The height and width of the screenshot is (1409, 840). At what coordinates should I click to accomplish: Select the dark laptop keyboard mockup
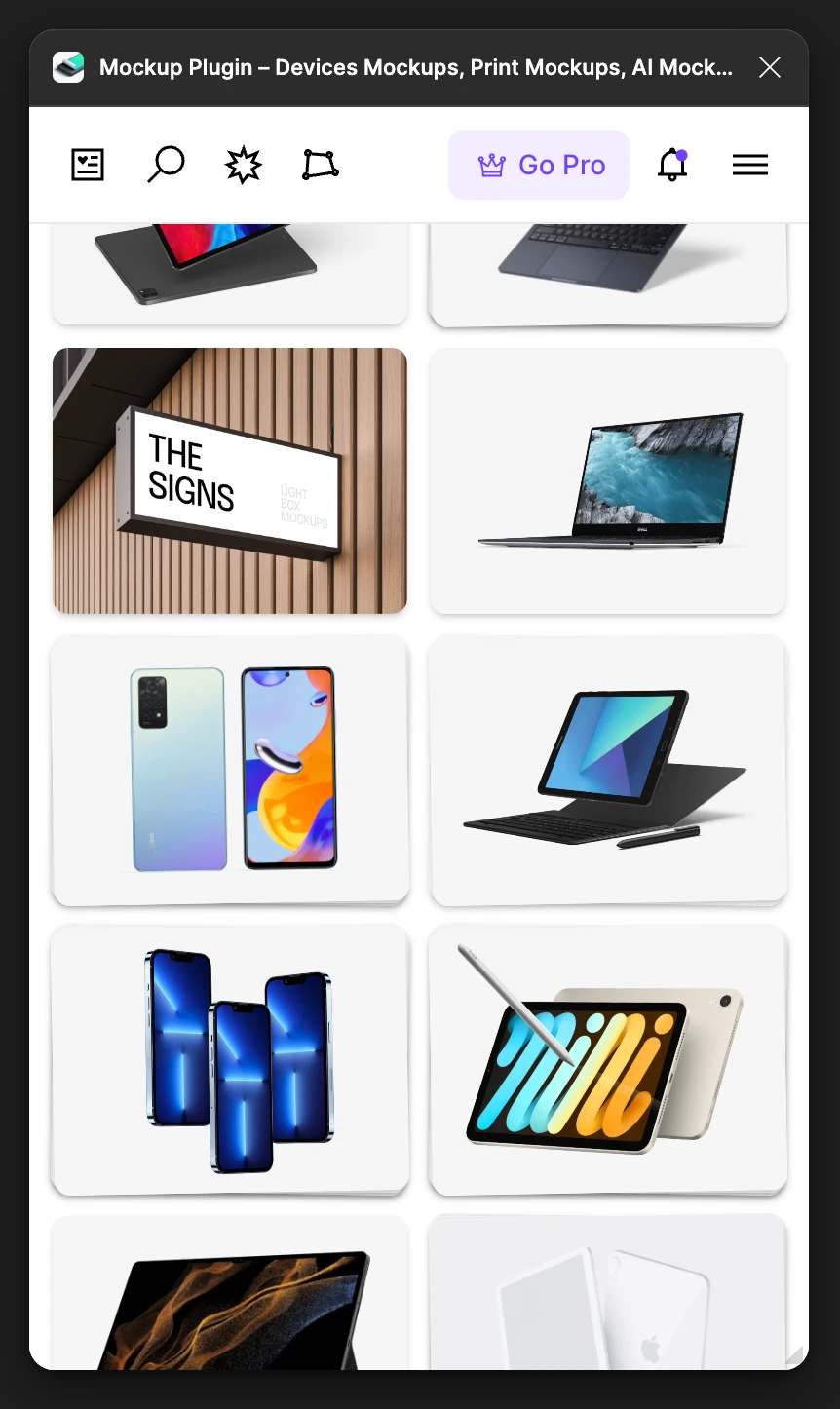click(608, 271)
